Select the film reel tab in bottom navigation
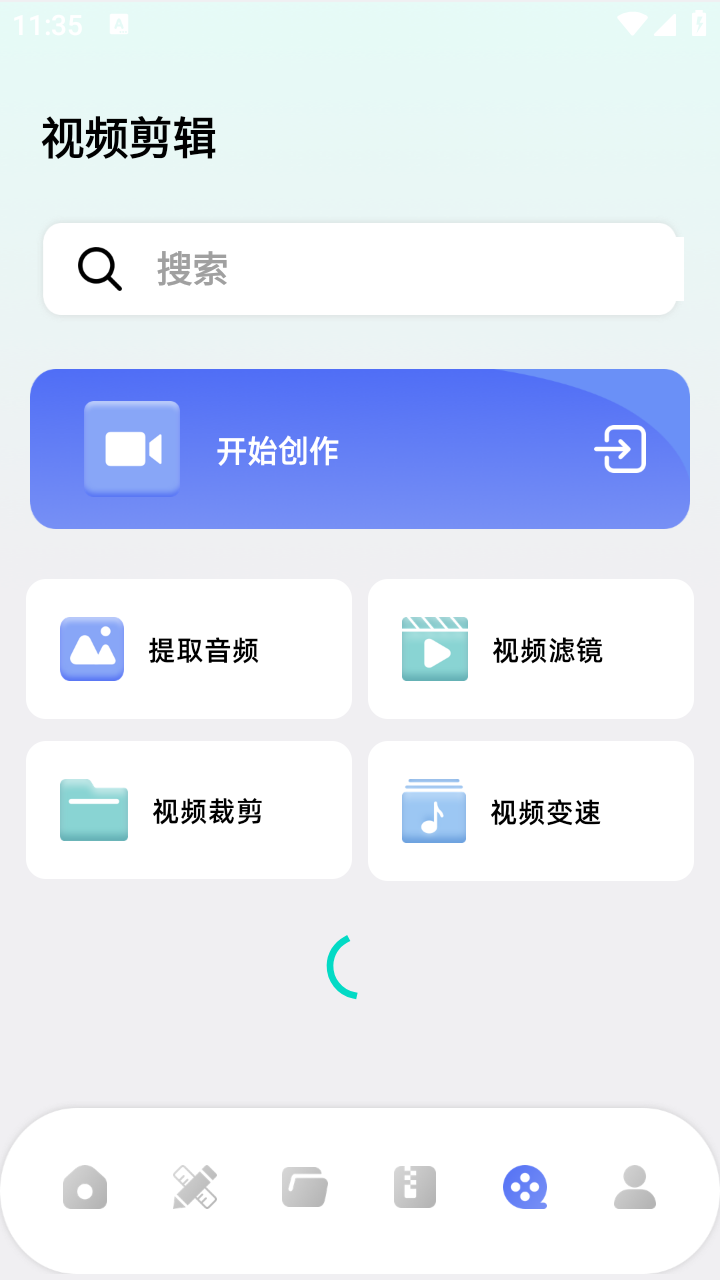Image resolution: width=720 pixels, height=1280 pixels. (x=524, y=1187)
